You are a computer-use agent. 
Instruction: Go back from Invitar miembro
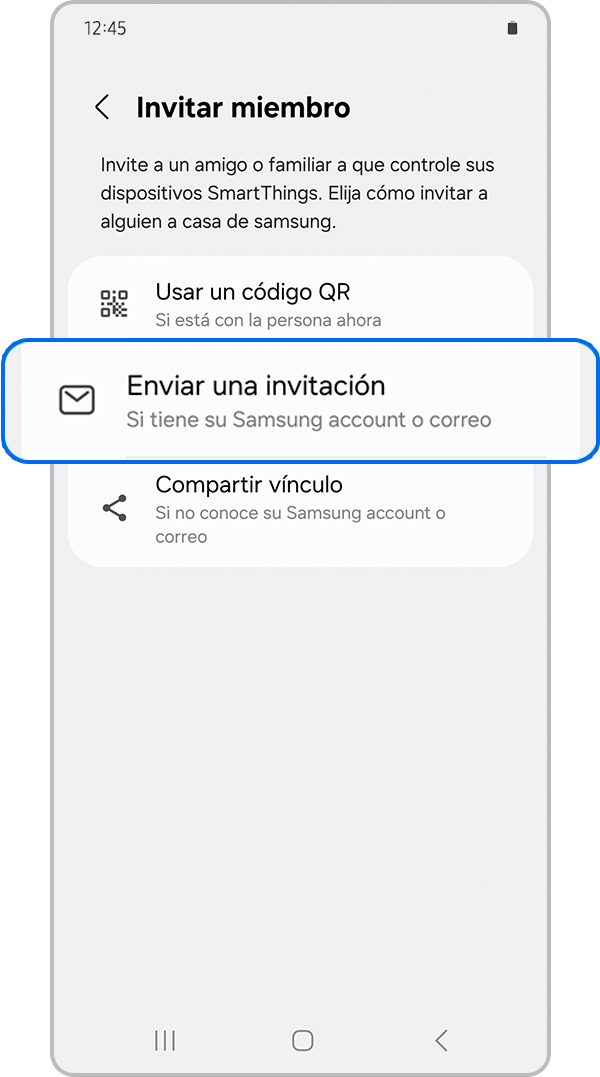[102, 108]
